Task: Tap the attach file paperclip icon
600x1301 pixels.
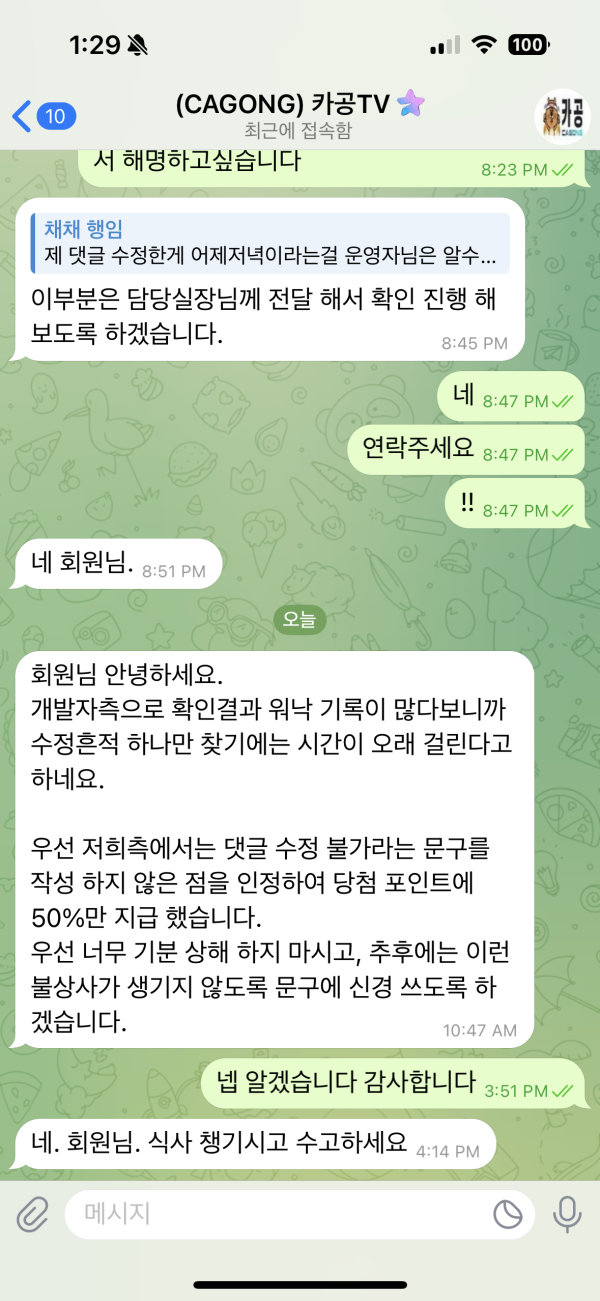Action: point(32,1215)
